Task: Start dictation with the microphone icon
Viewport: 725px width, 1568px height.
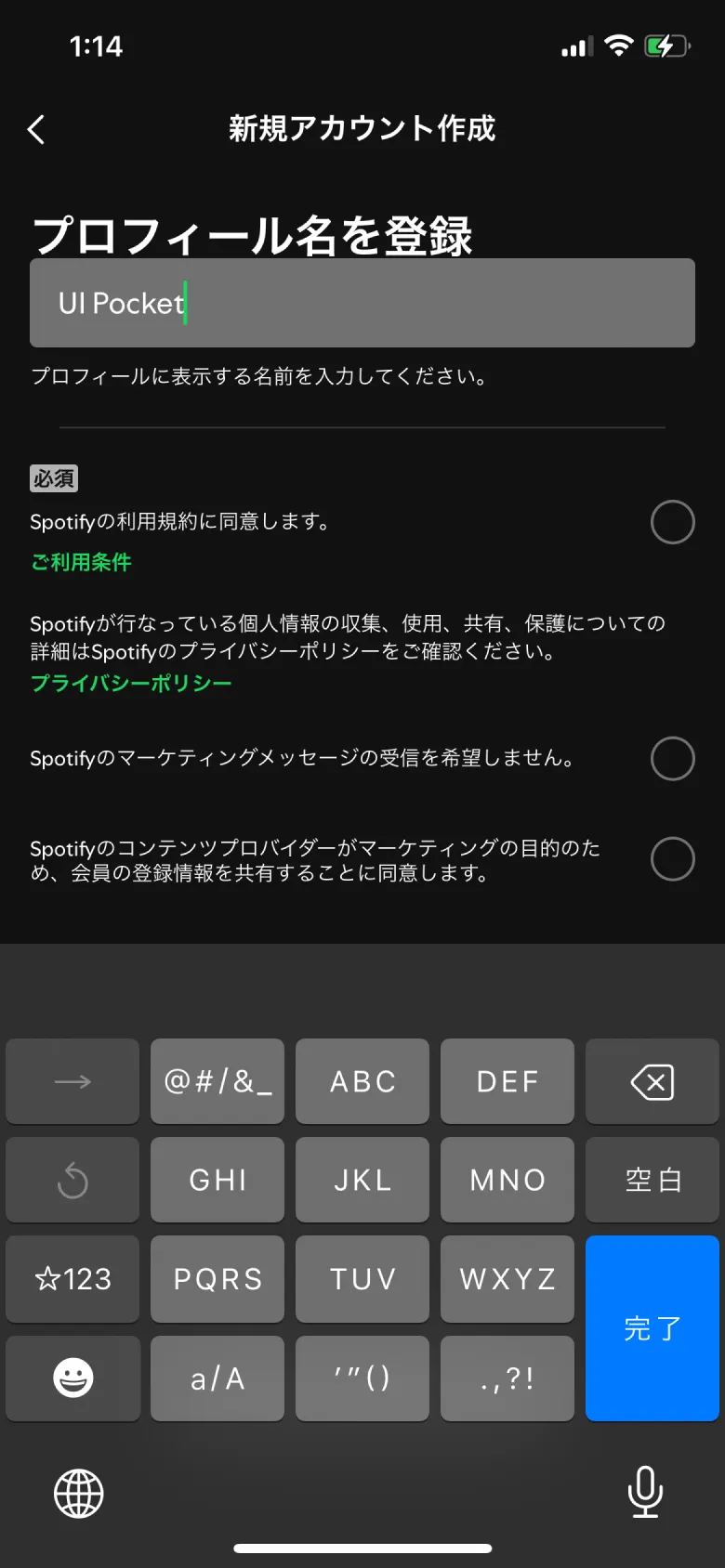Action: pyautogui.click(x=644, y=1493)
